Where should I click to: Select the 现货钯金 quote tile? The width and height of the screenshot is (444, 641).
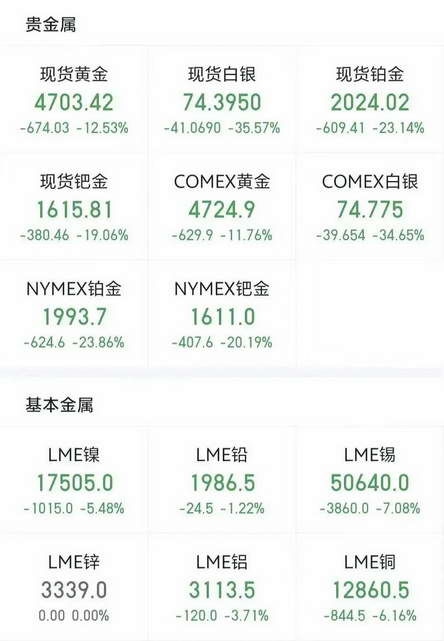click(74, 207)
